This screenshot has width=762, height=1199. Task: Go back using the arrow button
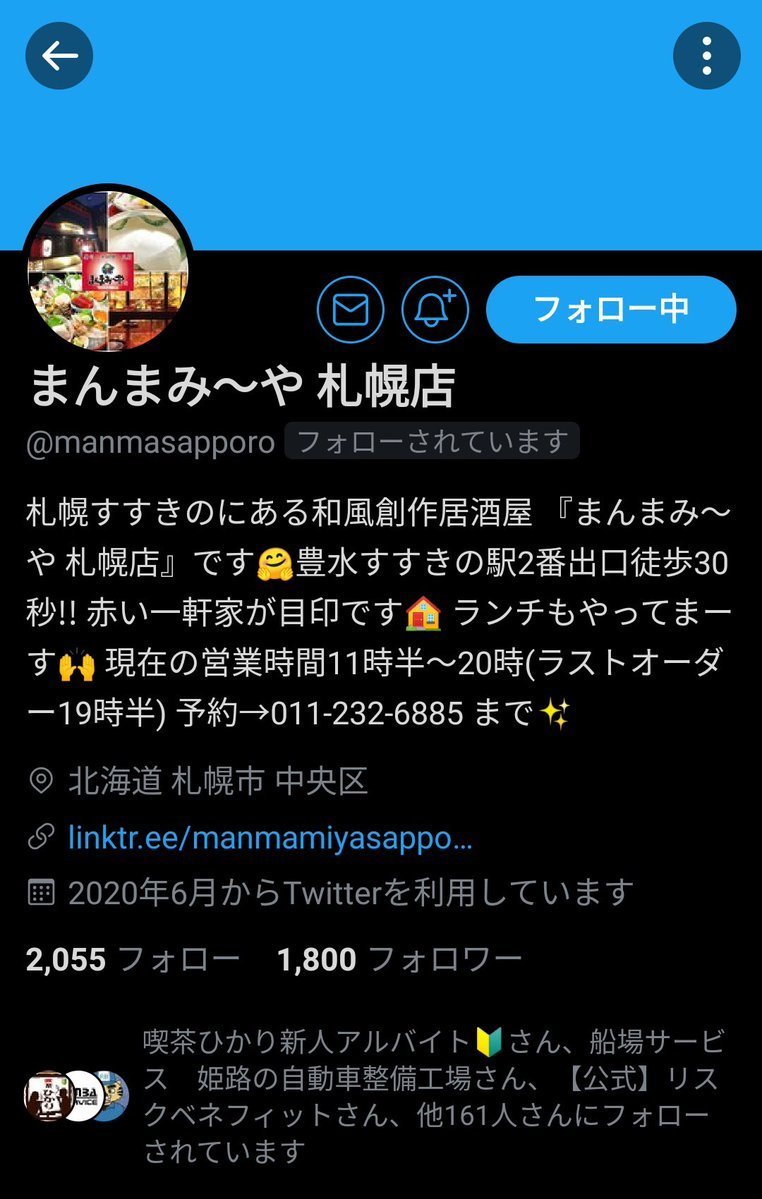tap(59, 55)
